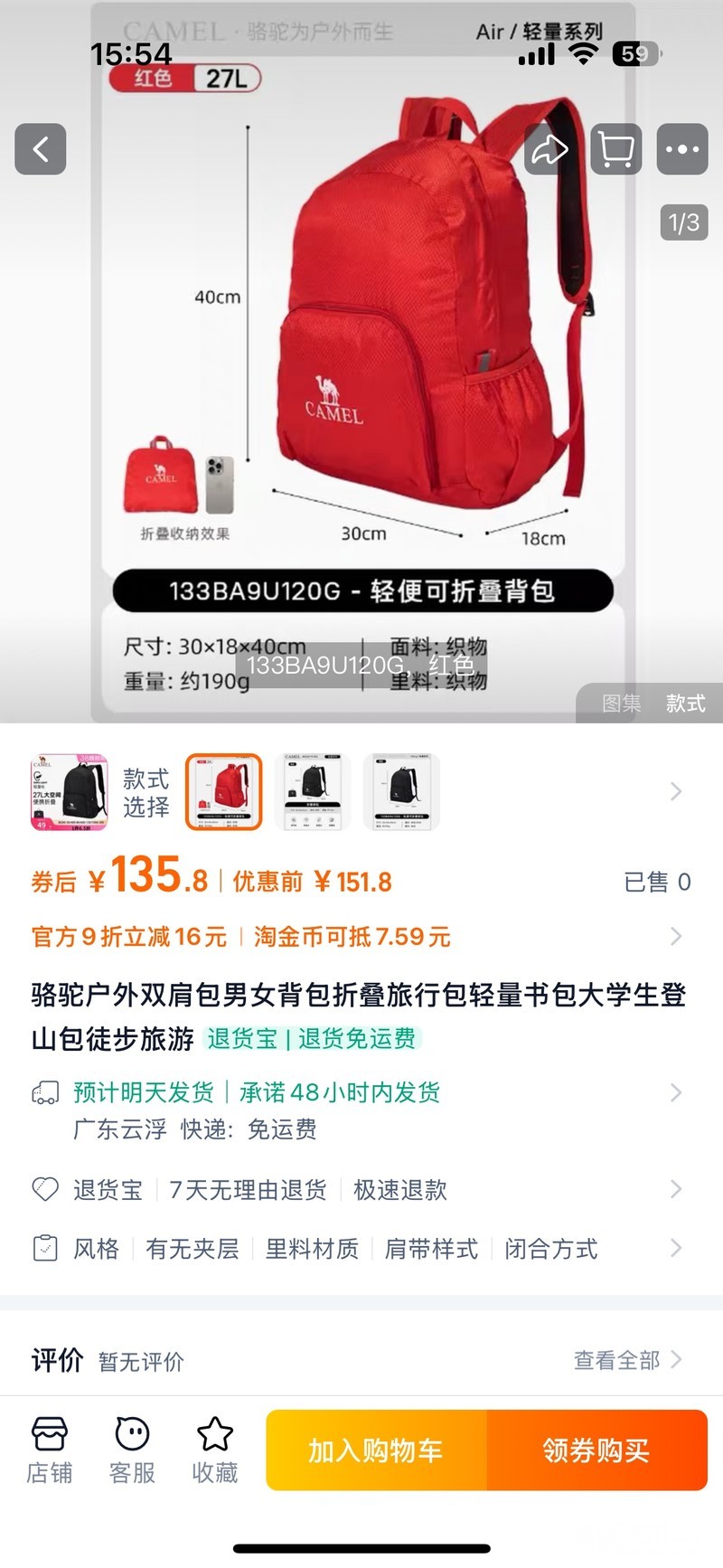The height and width of the screenshot is (1568, 723).
Task: Visit the 店铺 store page
Action: 50,1450
